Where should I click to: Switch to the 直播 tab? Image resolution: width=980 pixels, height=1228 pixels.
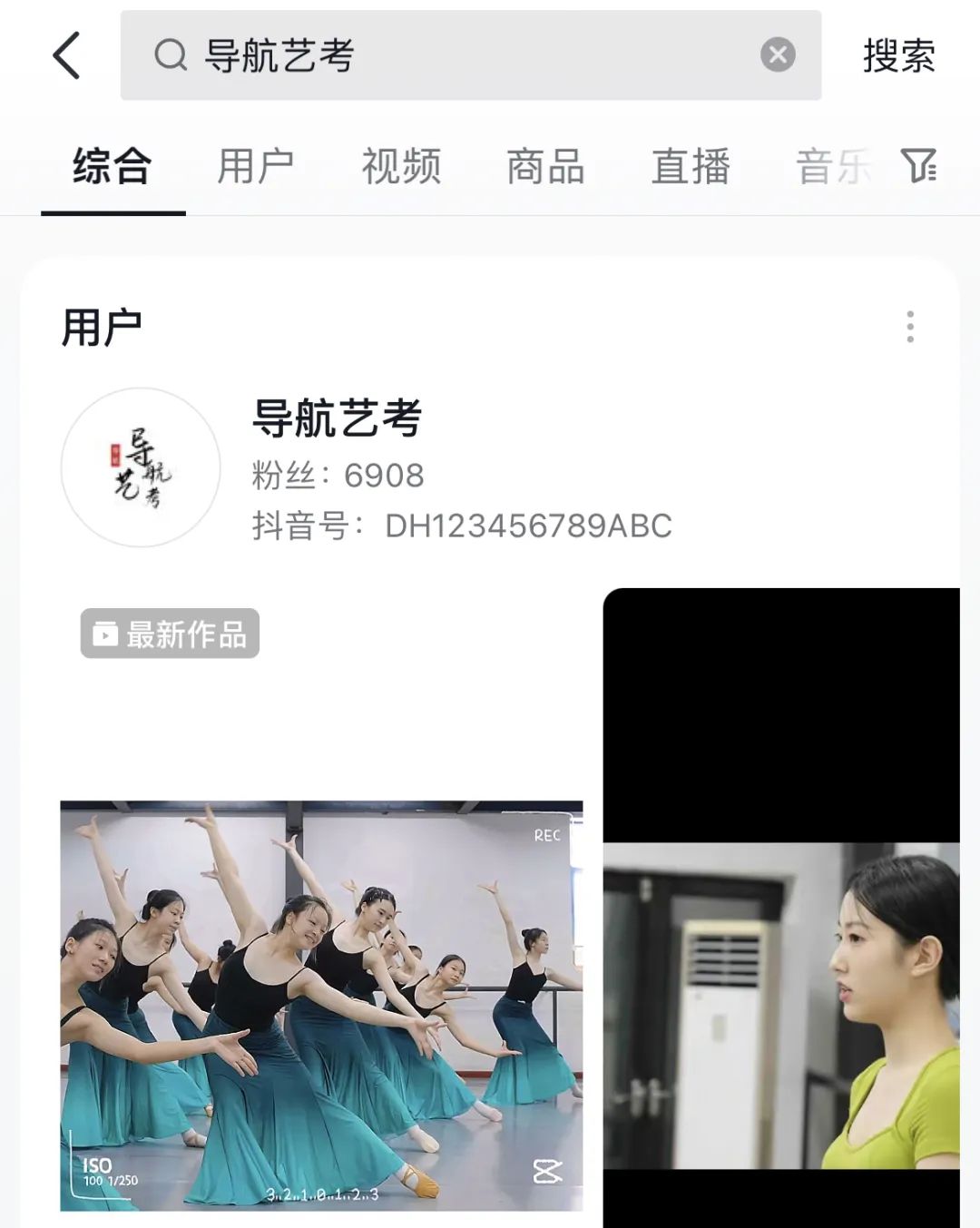coord(691,167)
